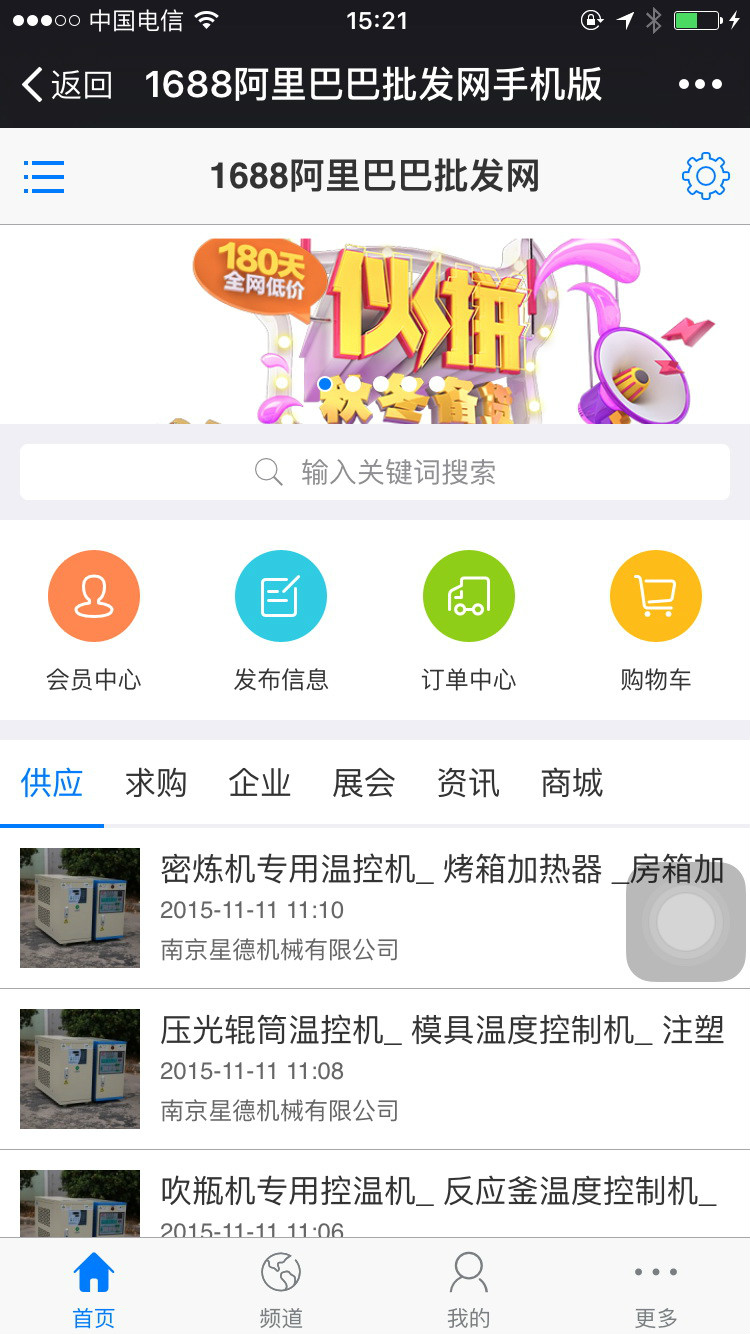Switch to the 展会 tab
750x1334 pixels.
(x=364, y=783)
